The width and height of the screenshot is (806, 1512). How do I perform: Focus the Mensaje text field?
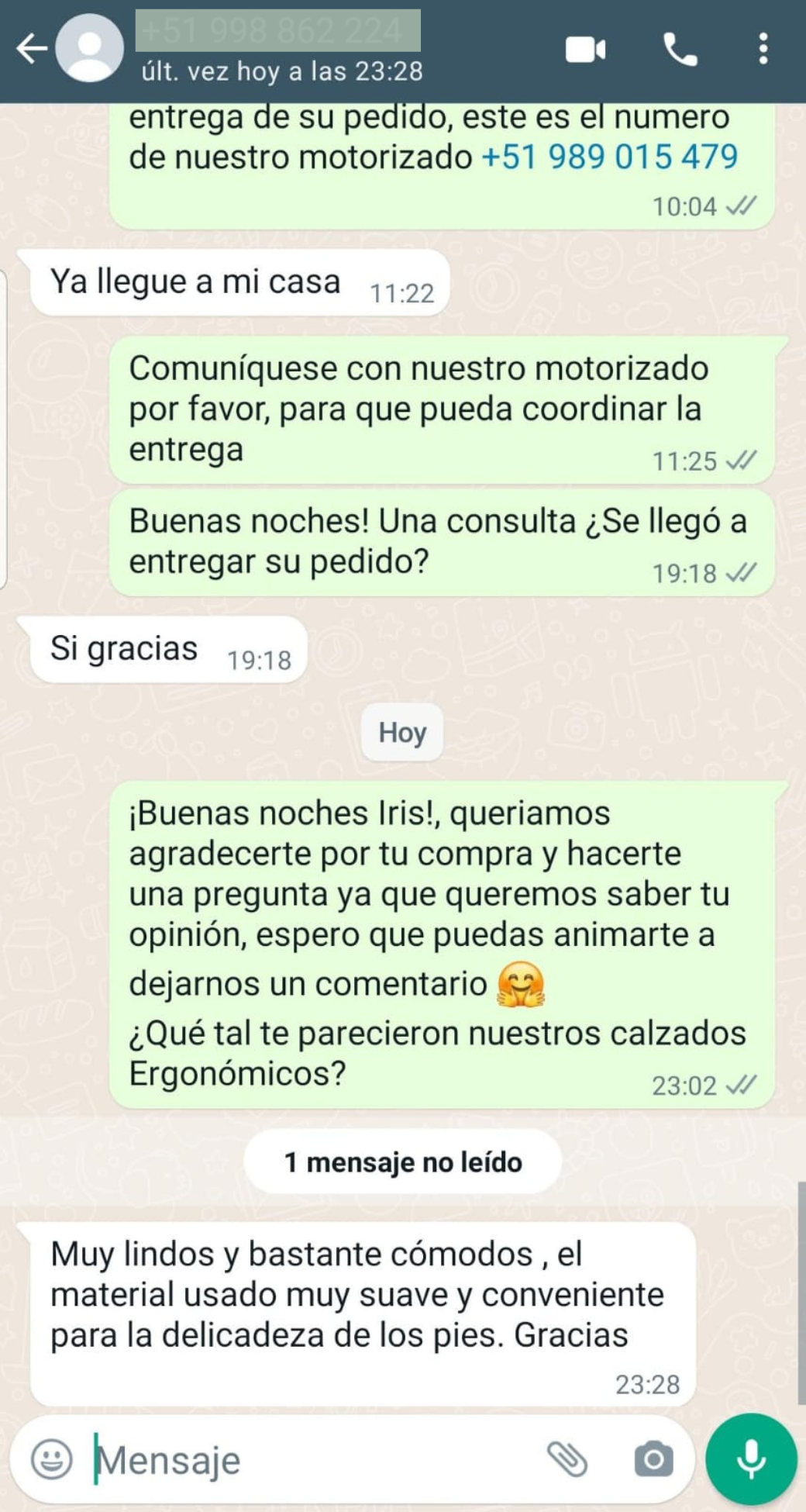pyautogui.click(x=310, y=1460)
